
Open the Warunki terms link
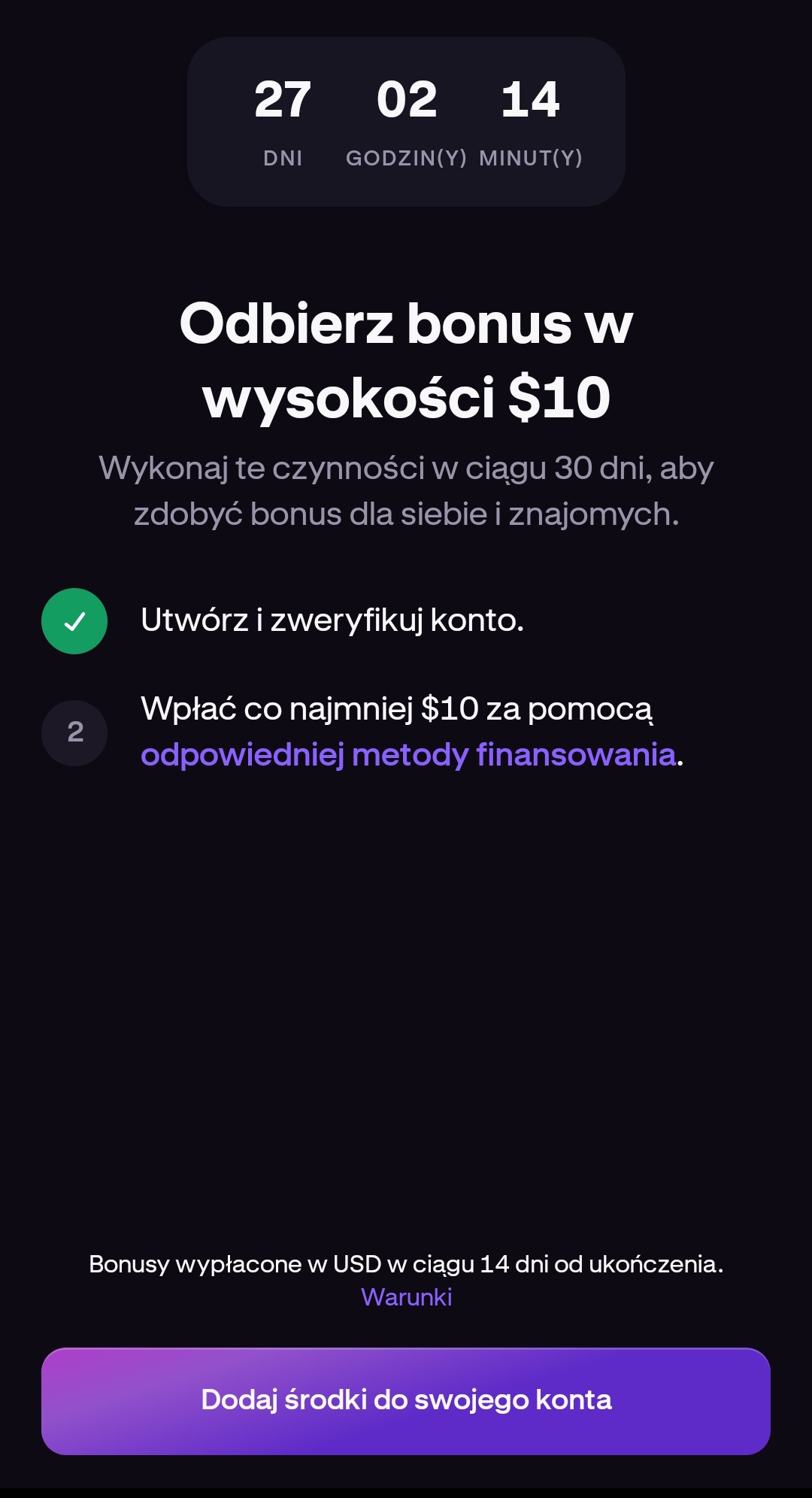(x=406, y=1297)
